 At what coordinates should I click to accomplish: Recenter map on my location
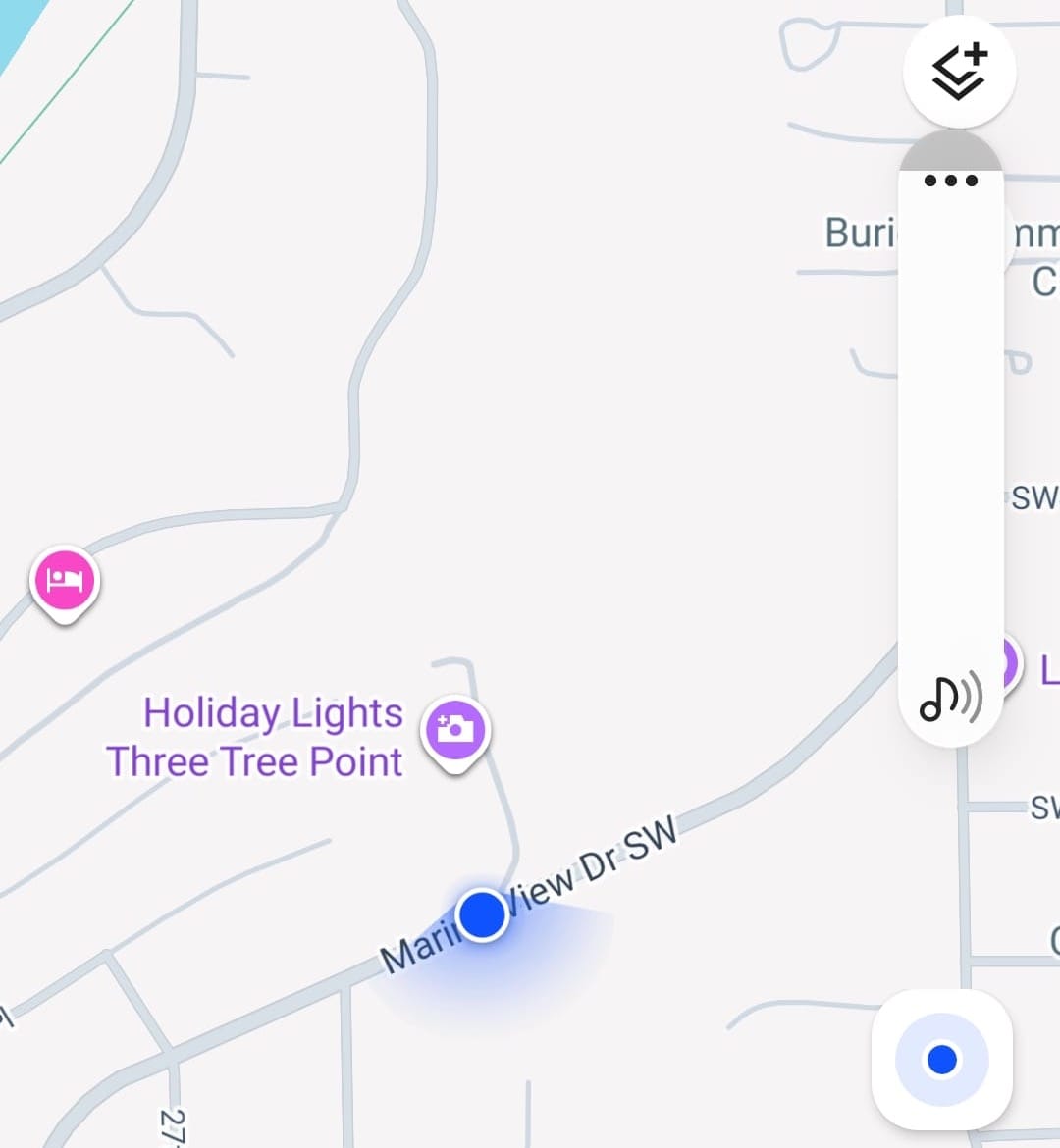click(x=941, y=1060)
